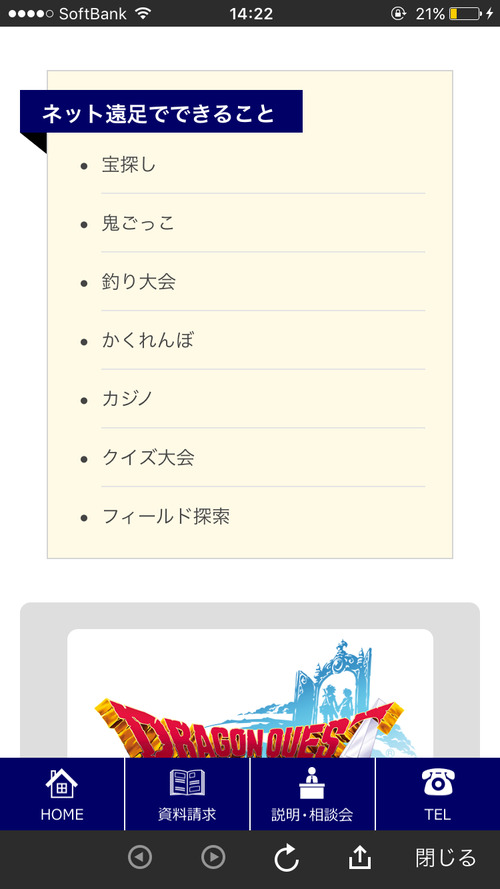Reload the current web page
Viewport: 500px width, 889px height.
287,857
